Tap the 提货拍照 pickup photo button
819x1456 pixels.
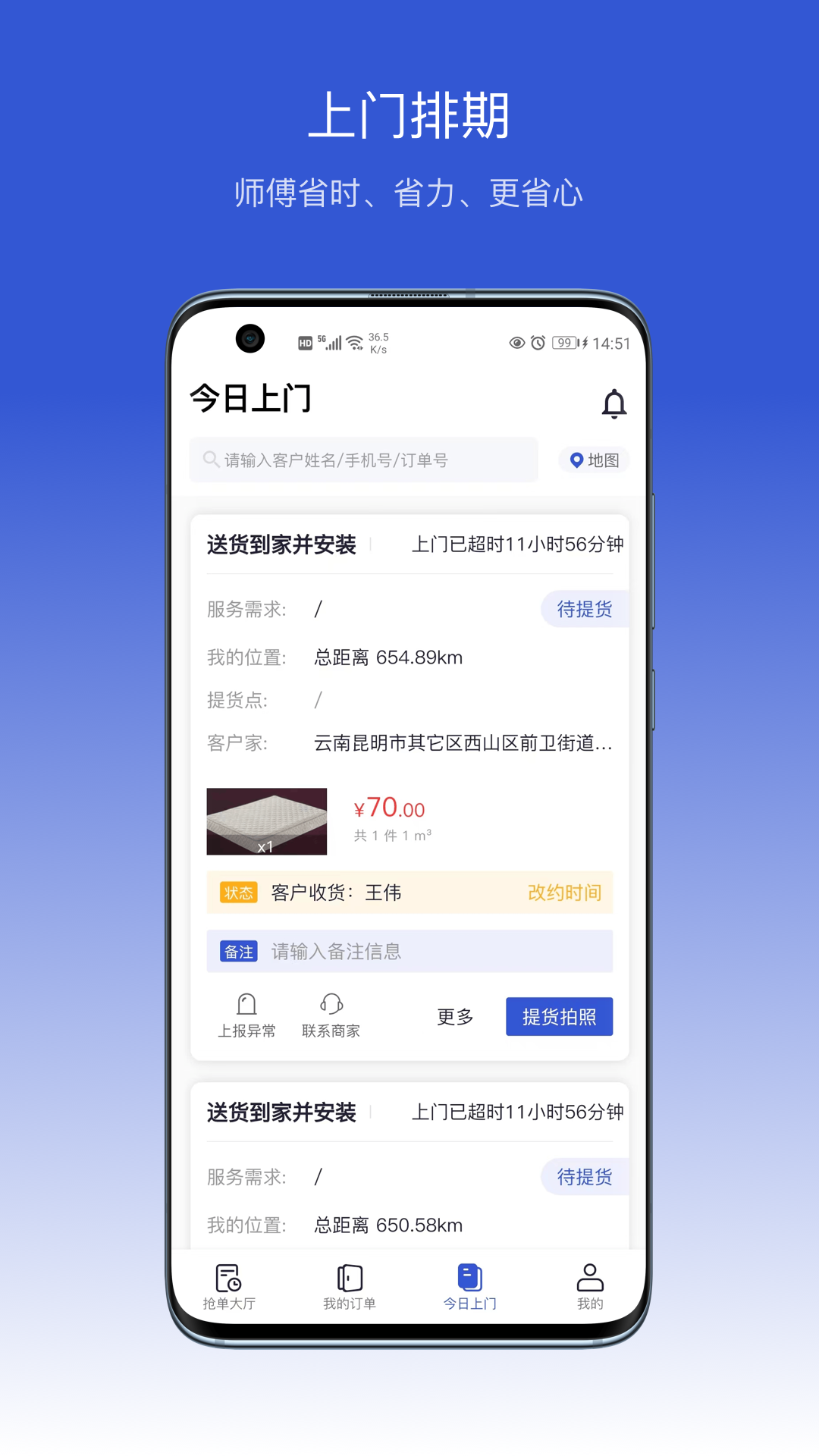pyautogui.click(x=559, y=1016)
